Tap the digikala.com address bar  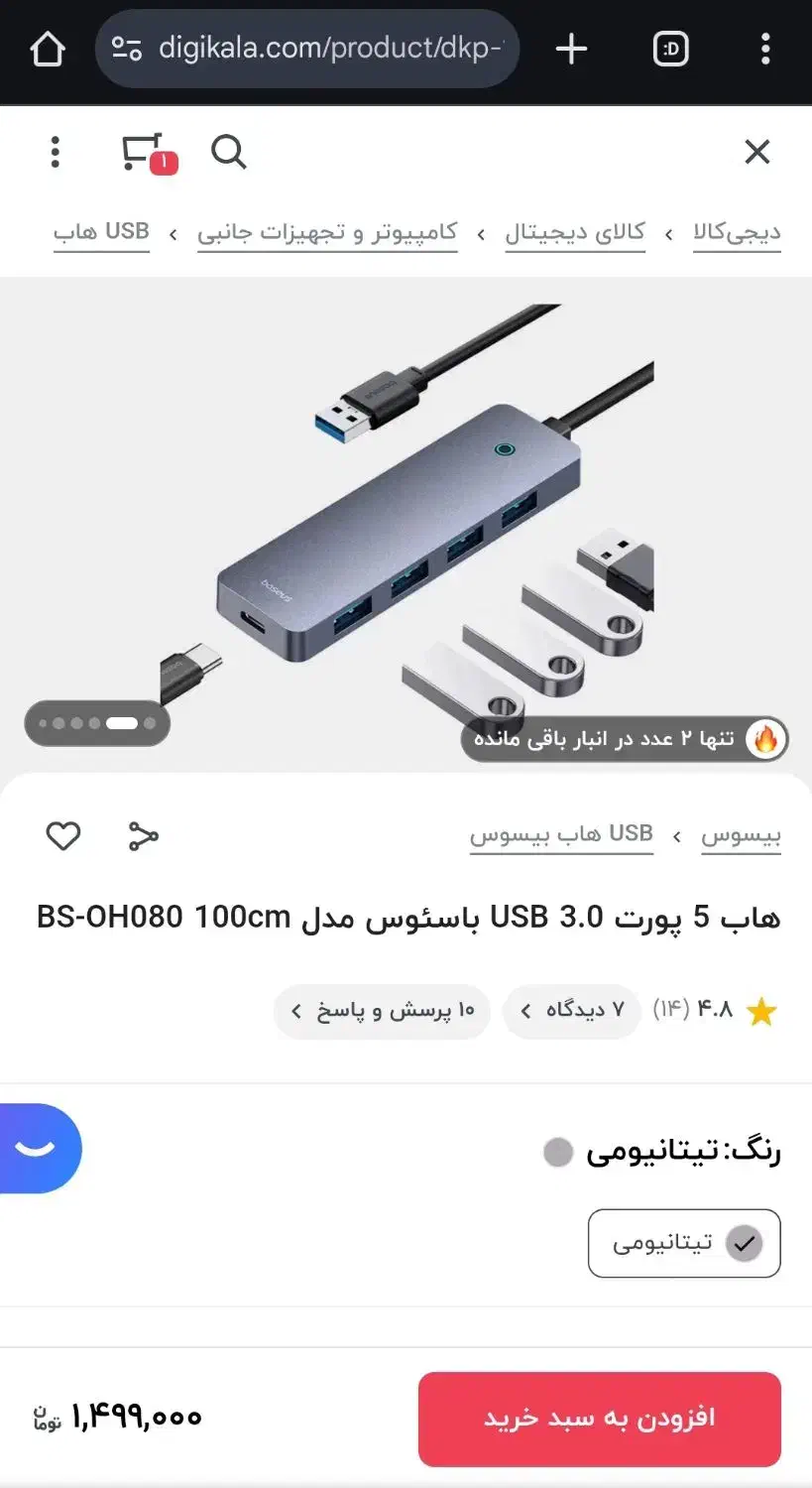[307, 49]
